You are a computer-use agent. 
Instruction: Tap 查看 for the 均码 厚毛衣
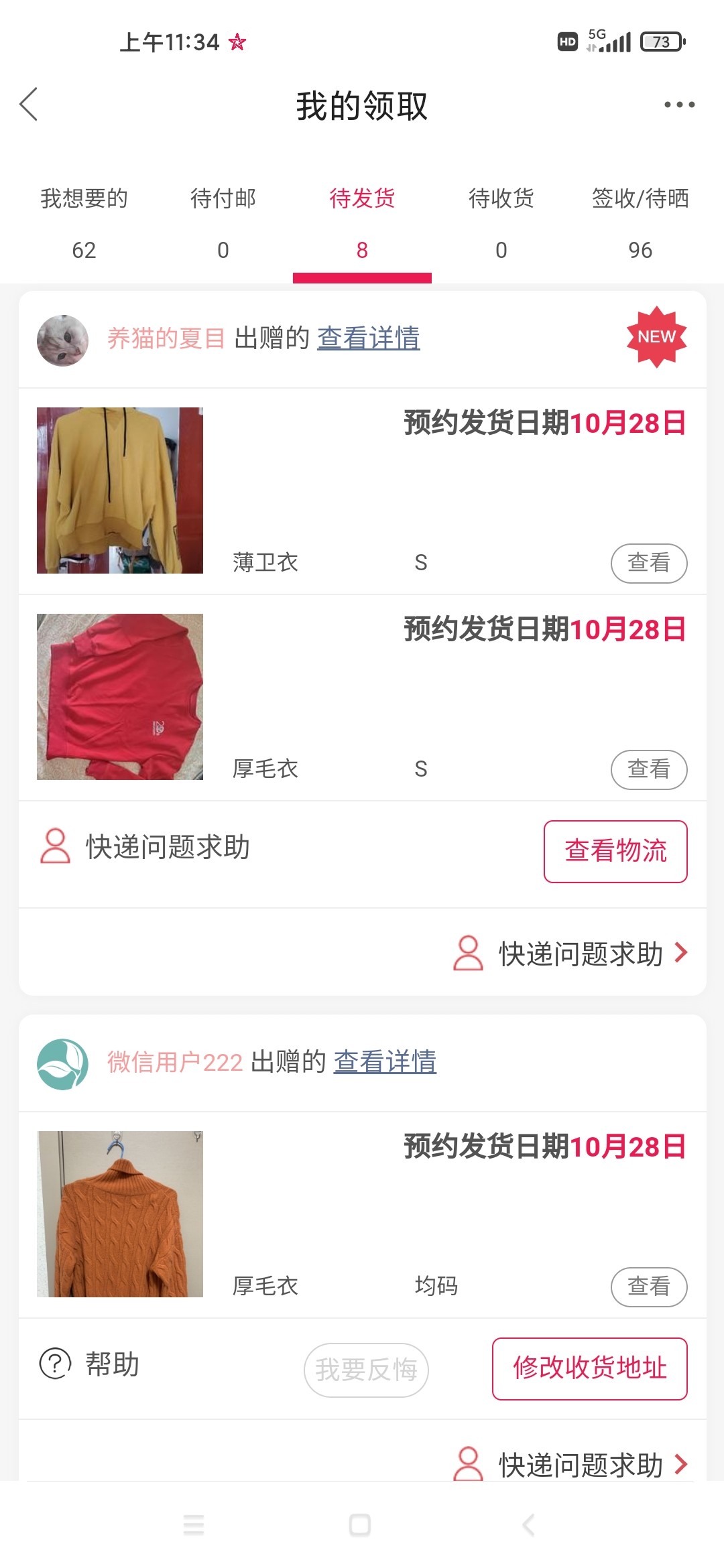click(648, 1287)
